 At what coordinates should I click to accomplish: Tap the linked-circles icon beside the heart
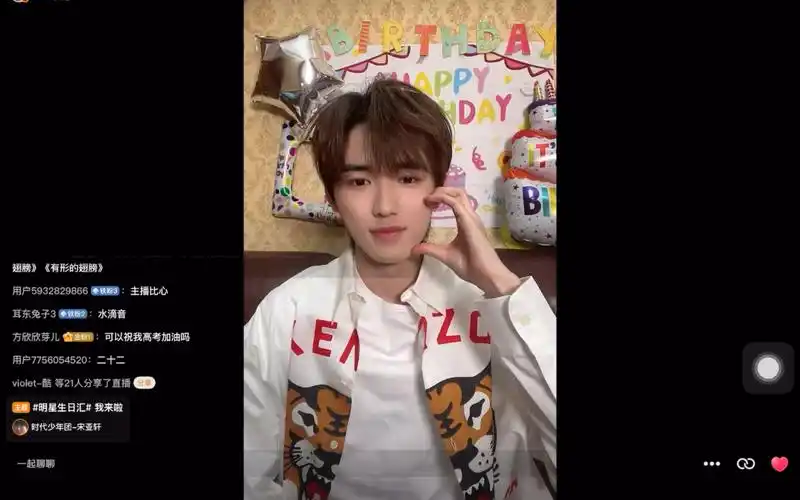click(x=746, y=464)
